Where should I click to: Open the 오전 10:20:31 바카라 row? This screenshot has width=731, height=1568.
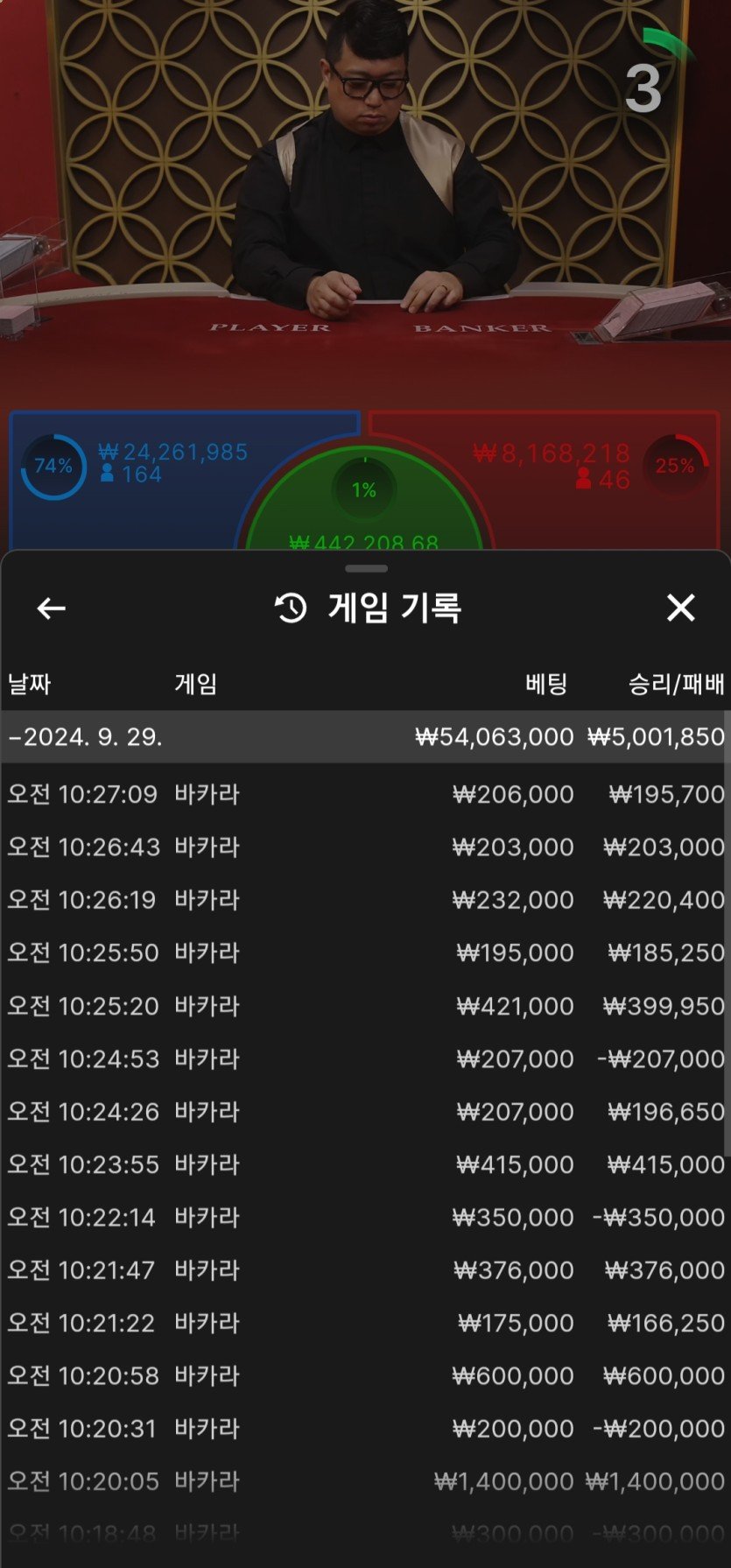365,1429
